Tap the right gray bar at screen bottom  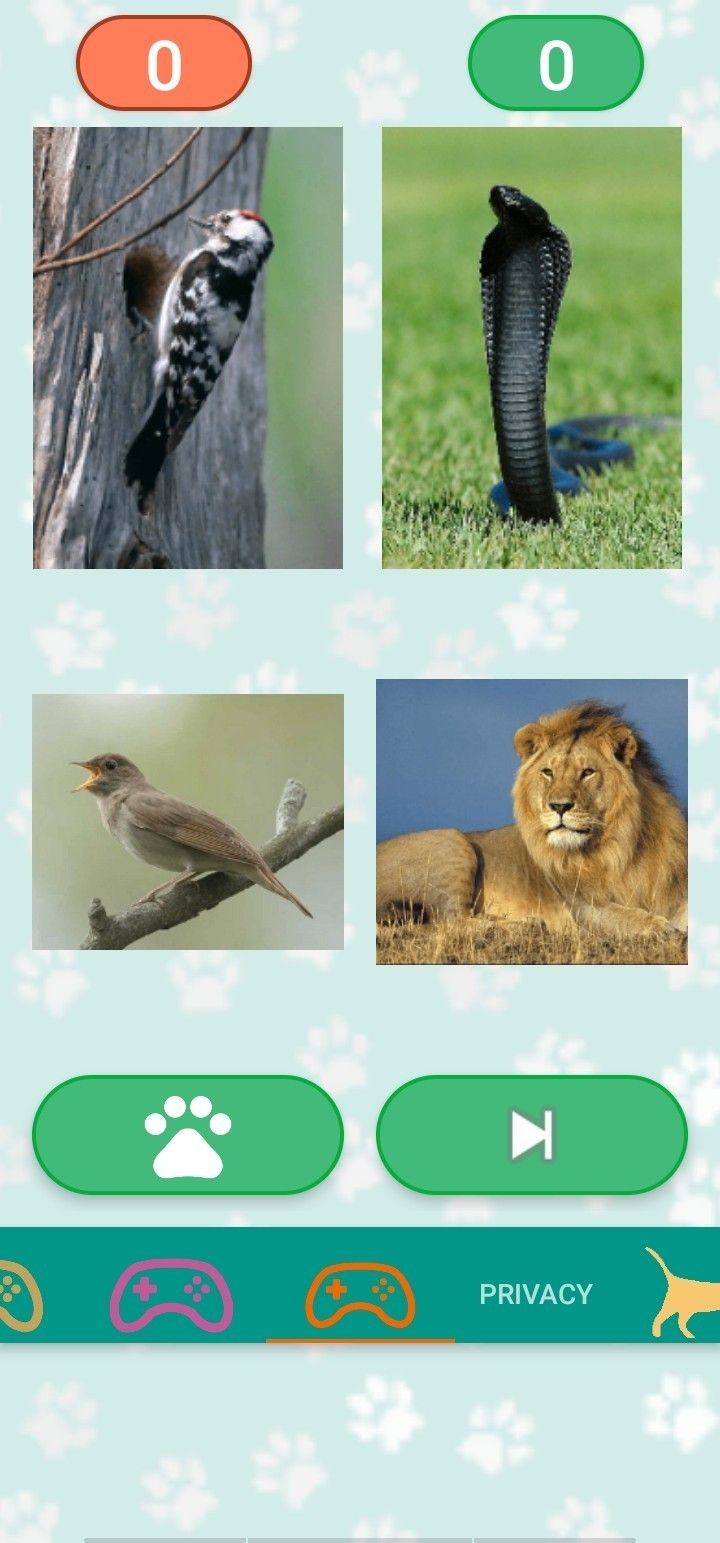[x=555, y=1539]
